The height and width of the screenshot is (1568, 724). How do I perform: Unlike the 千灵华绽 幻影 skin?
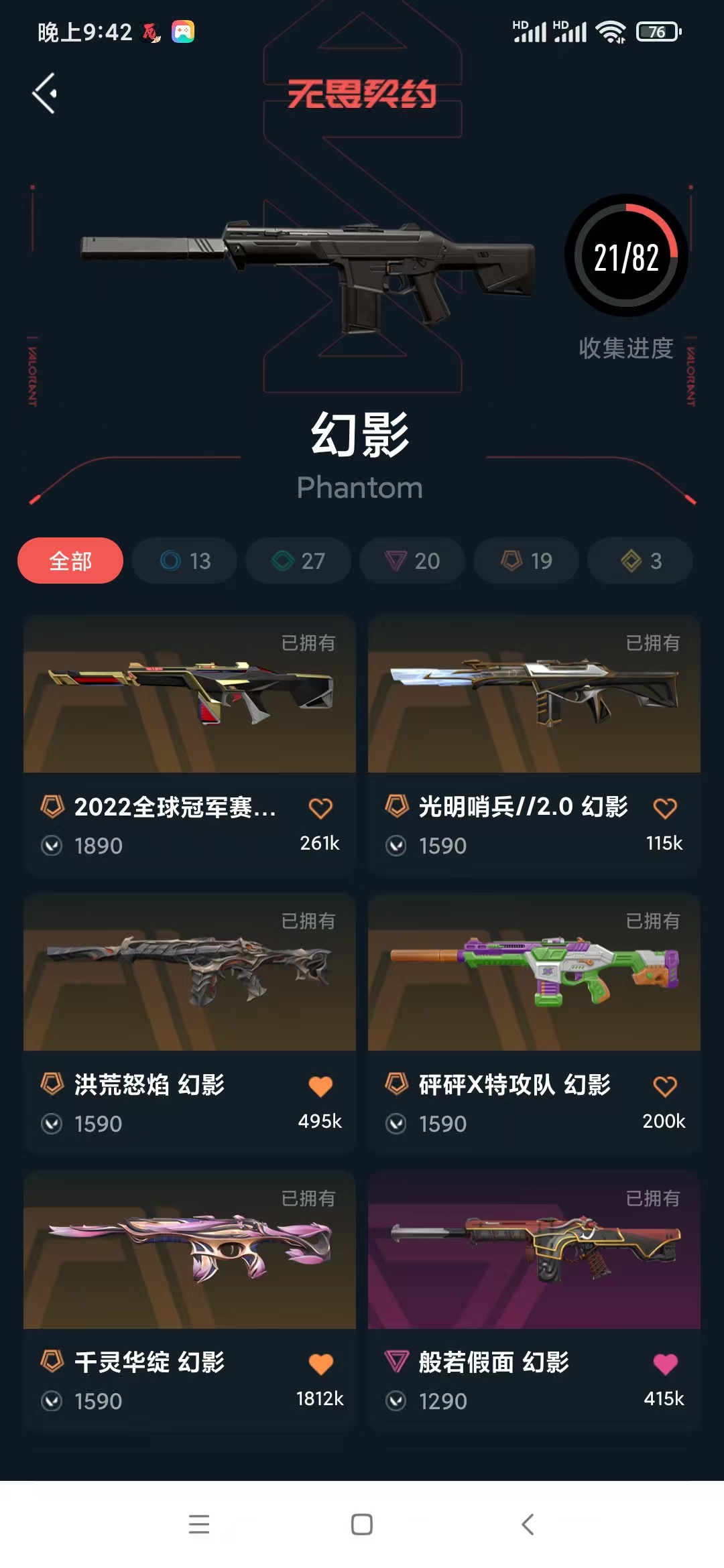(x=320, y=1364)
